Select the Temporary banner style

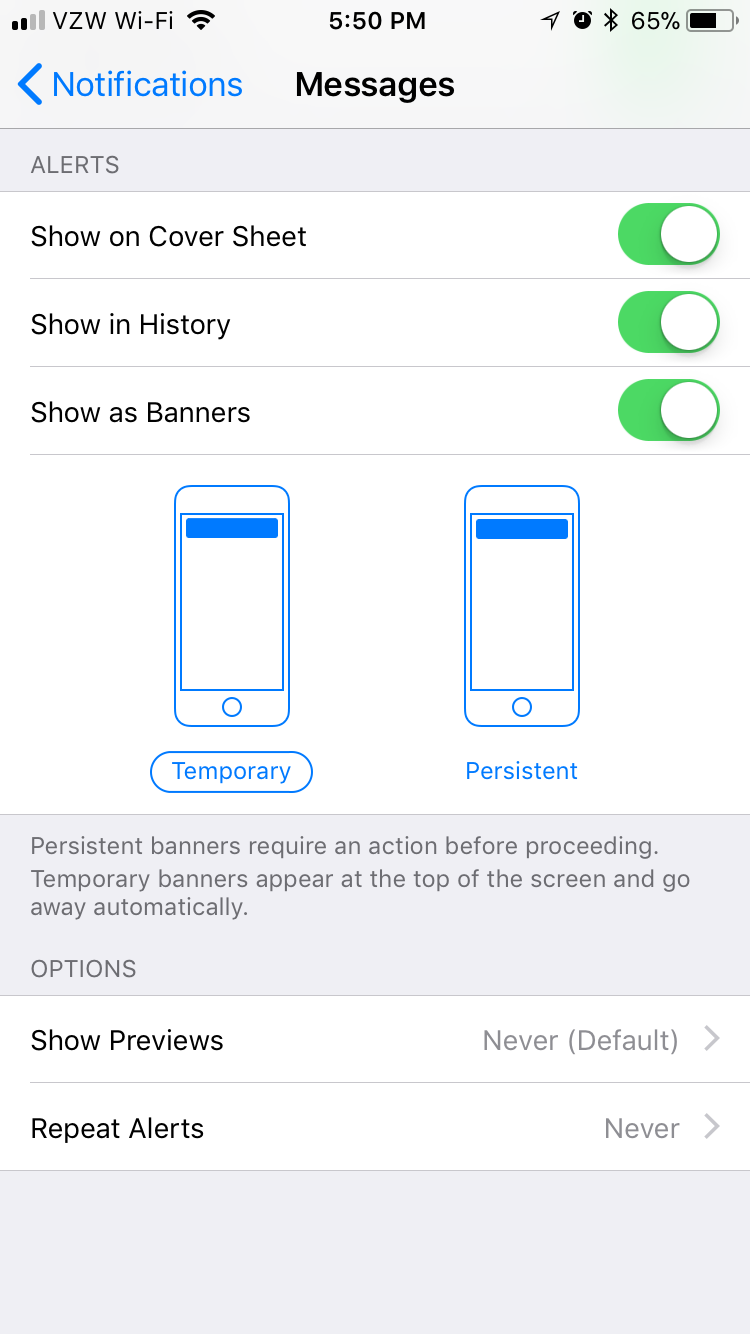(231, 771)
